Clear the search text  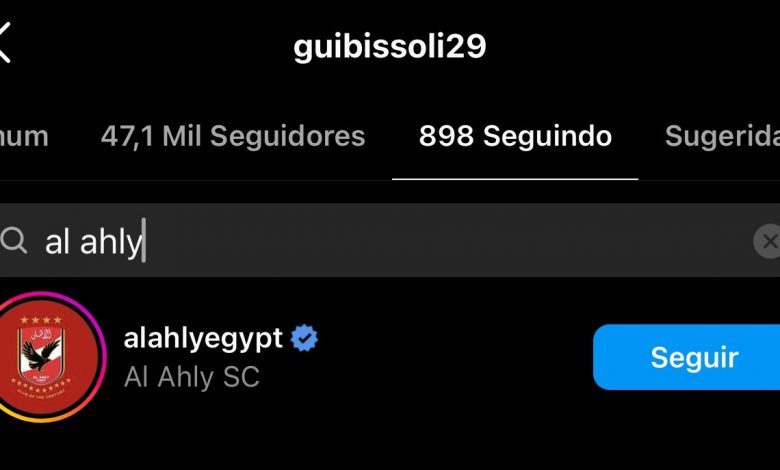click(768, 241)
